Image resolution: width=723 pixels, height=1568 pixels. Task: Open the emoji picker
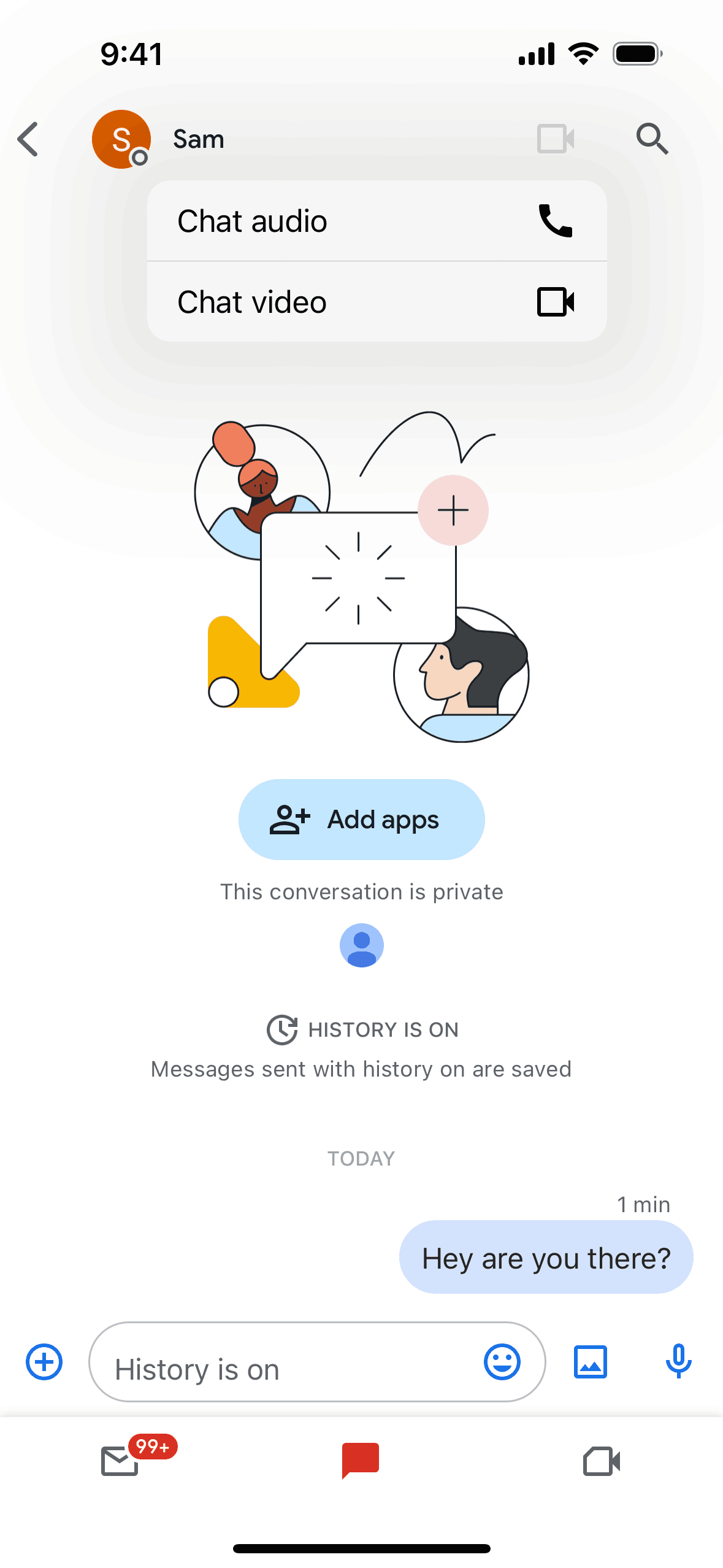pyautogui.click(x=502, y=1362)
